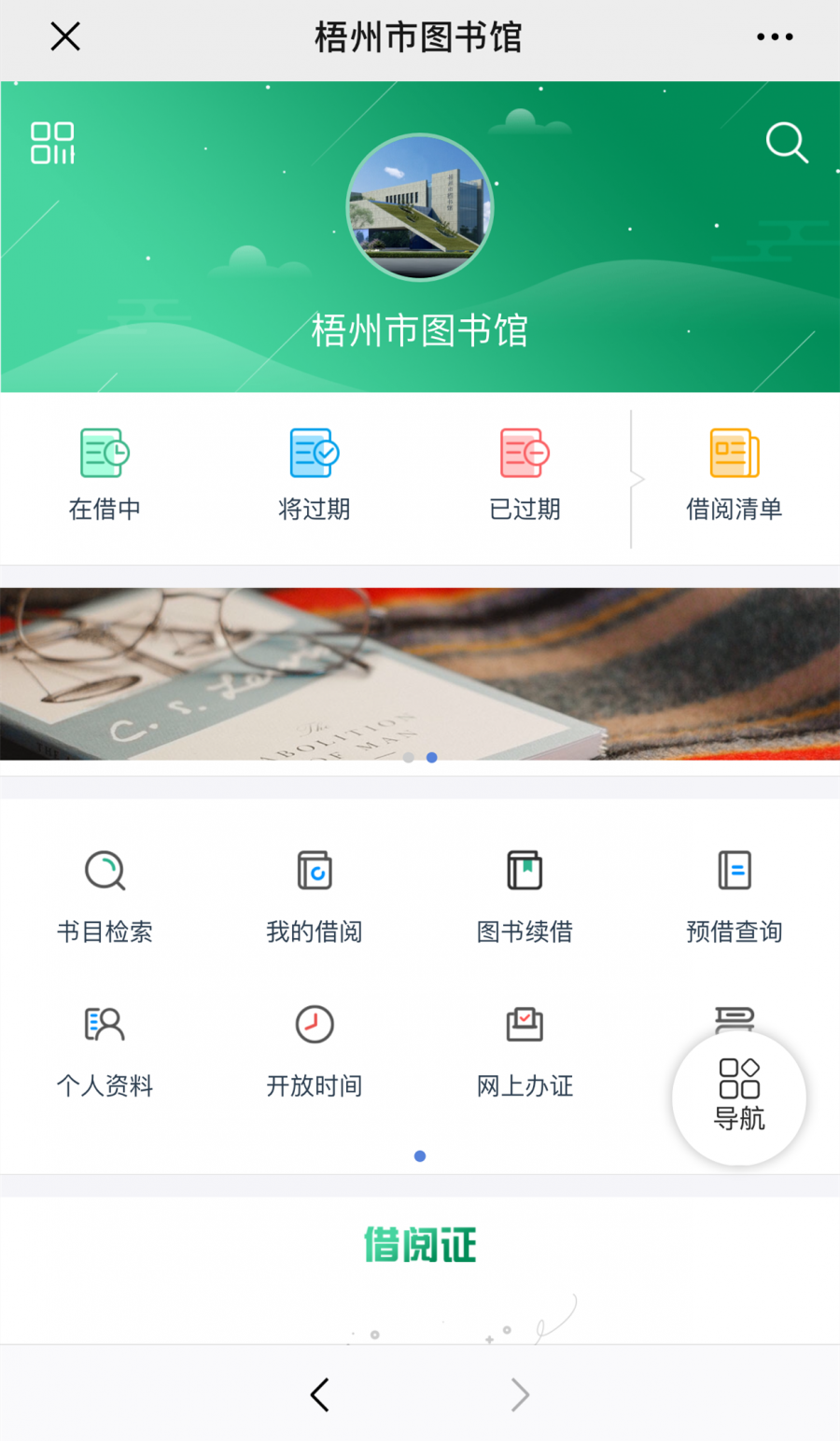Go back with the bottom left arrow
The width and height of the screenshot is (840, 1441).
point(320,1394)
